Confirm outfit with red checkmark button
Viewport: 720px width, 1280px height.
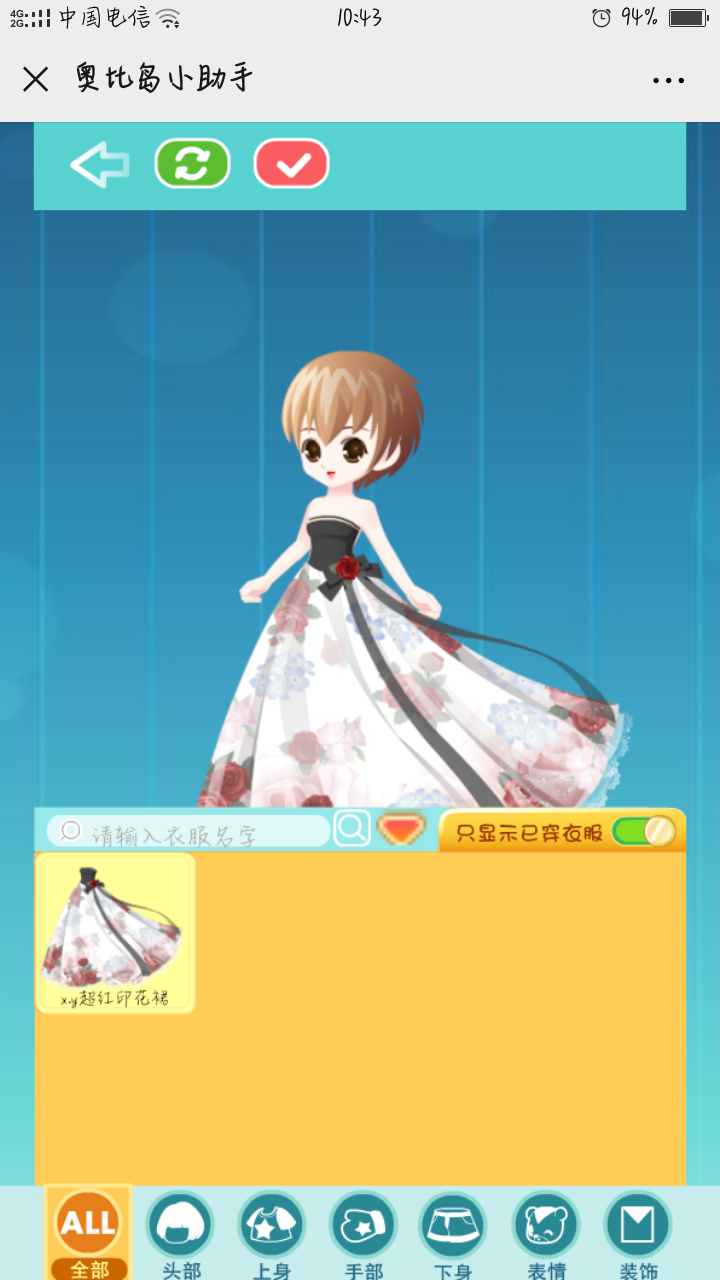point(291,164)
